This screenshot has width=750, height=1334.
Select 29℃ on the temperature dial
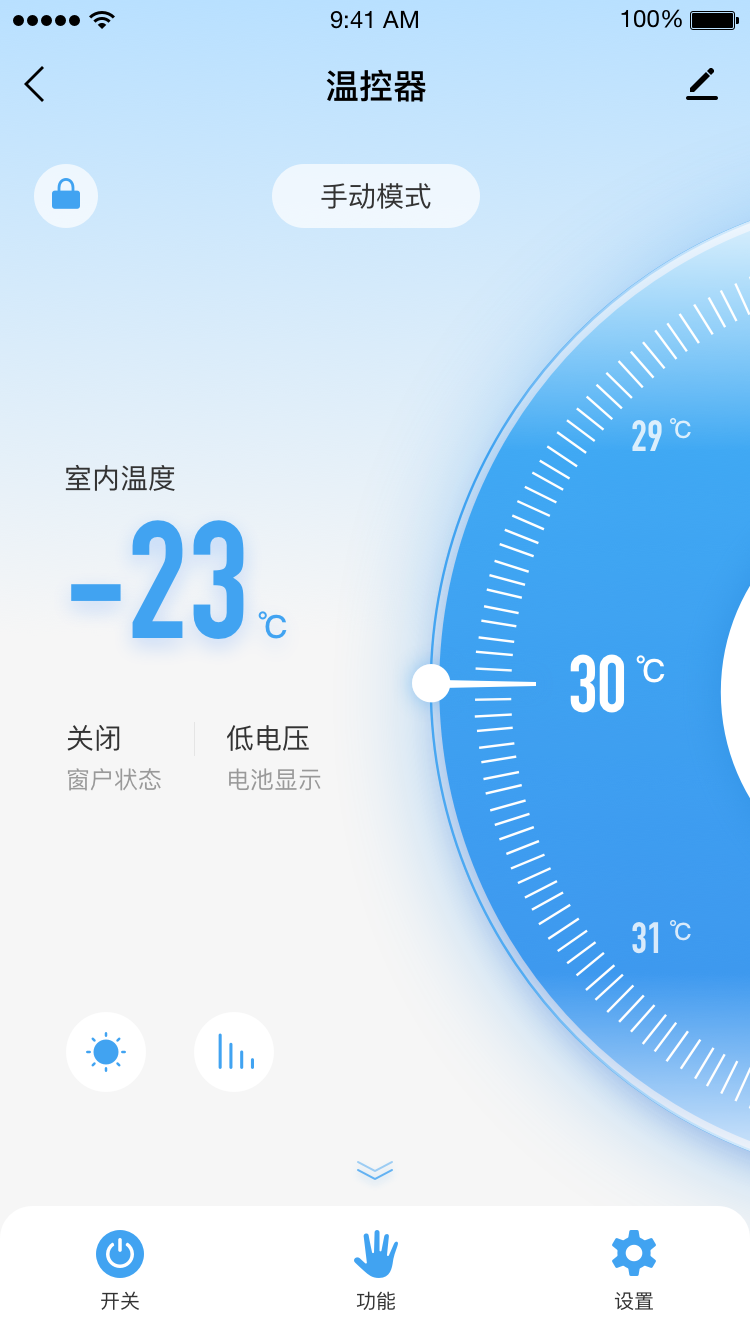point(659,436)
